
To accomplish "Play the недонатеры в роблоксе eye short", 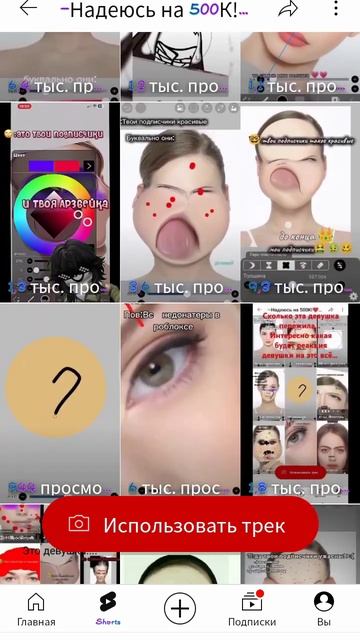I will (x=180, y=403).
